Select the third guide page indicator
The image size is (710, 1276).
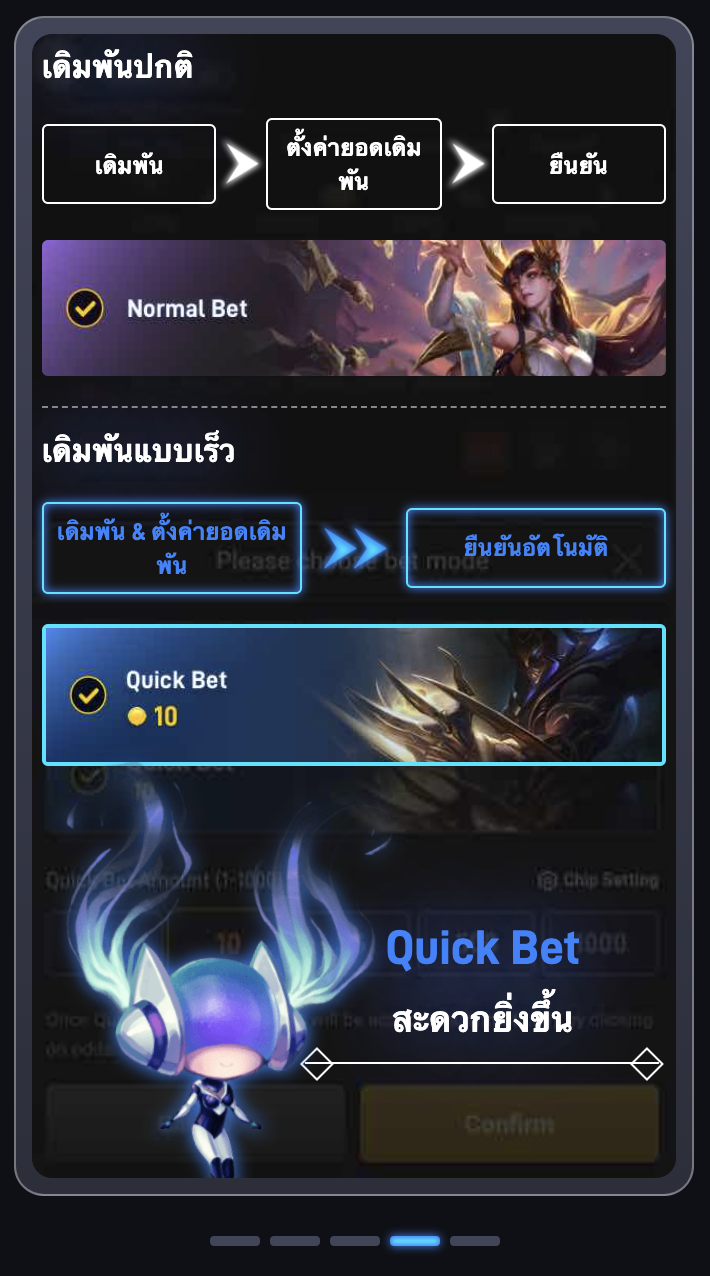click(355, 1241)
